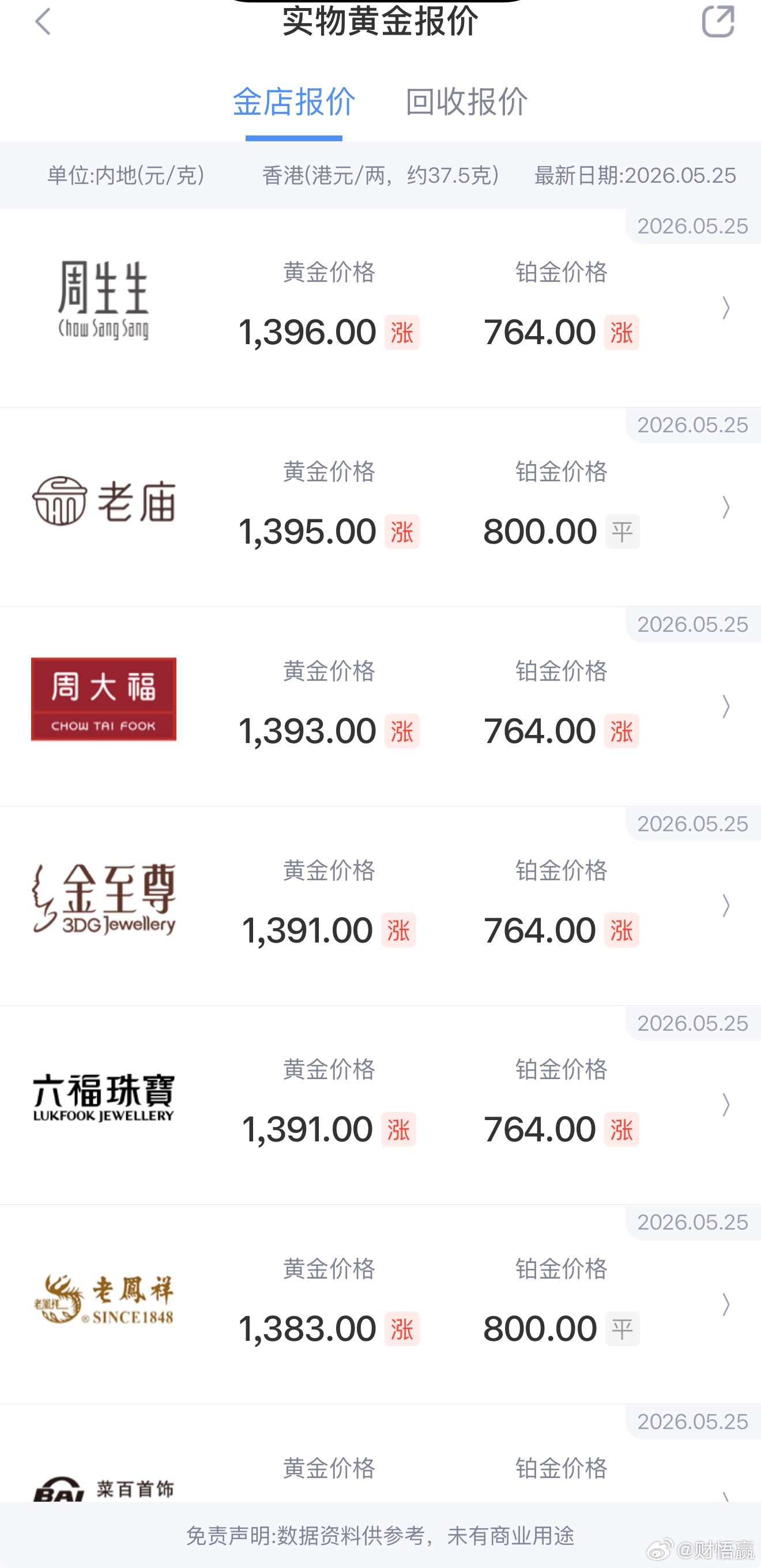Open the Lukfook Jewellery price row

pos(380,1105)
